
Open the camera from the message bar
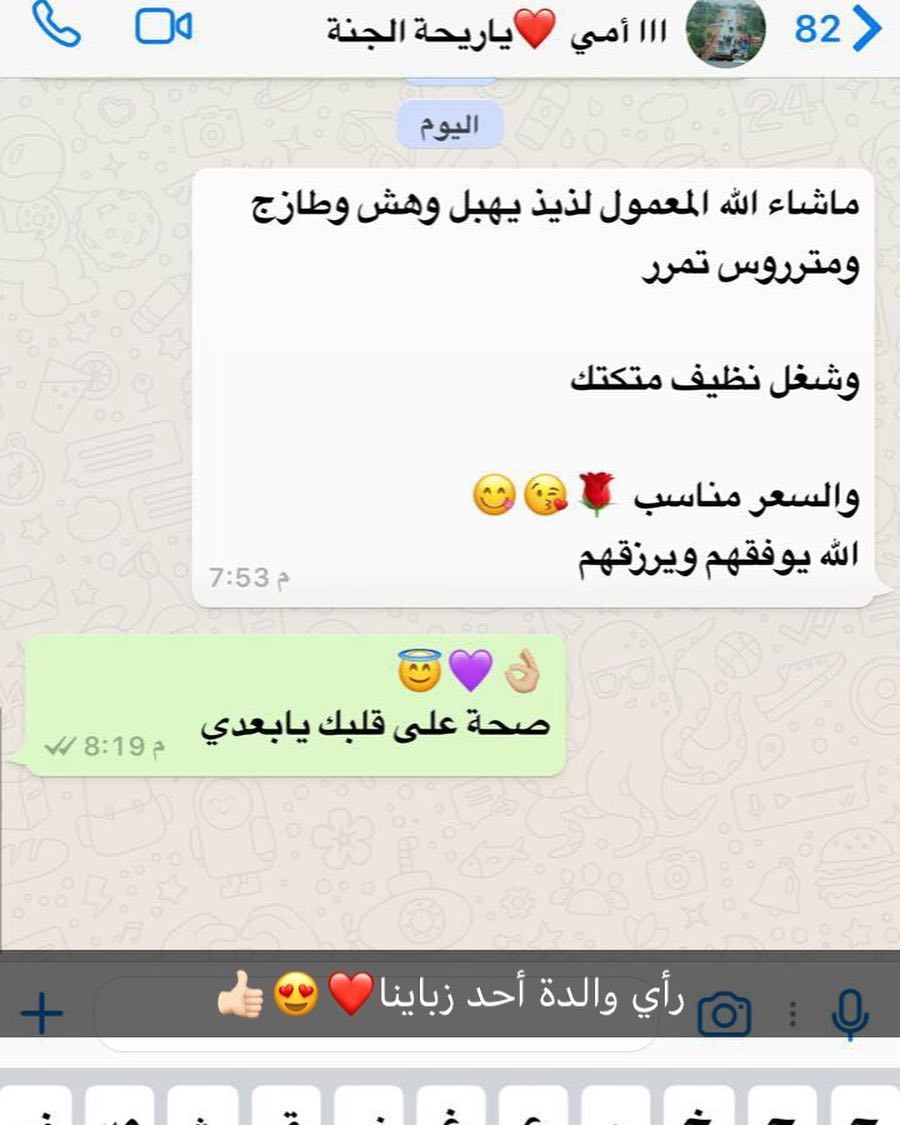point(724,1014)
